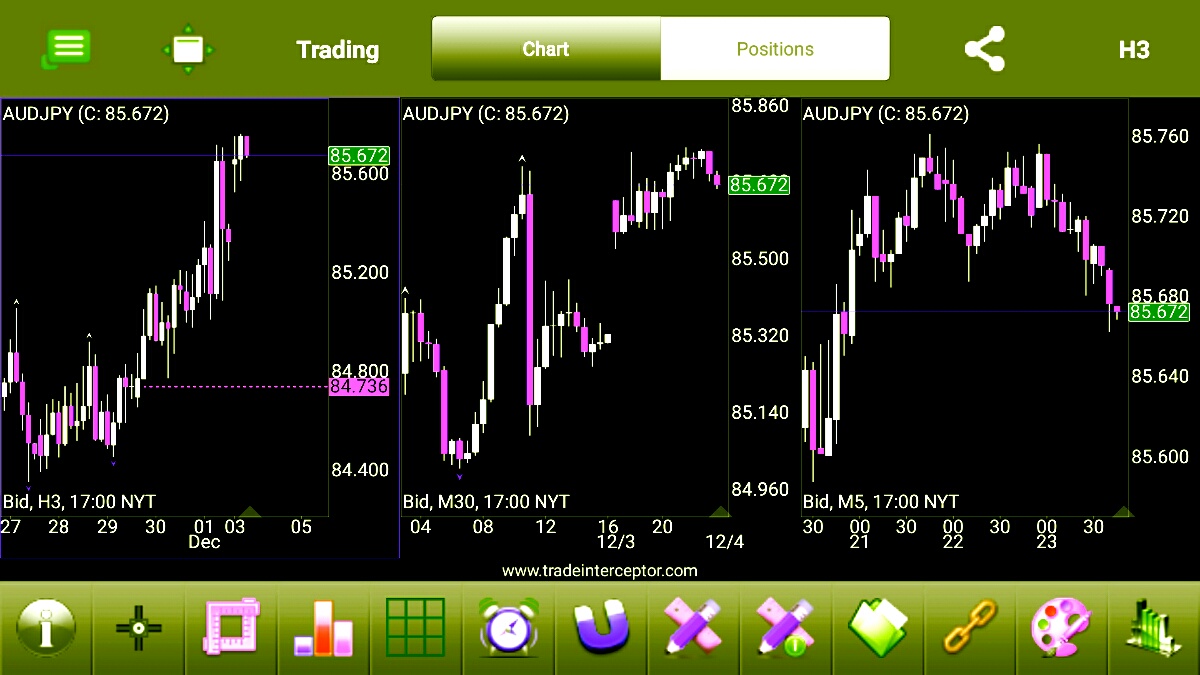Open the green grid layout tool

tap(415, 628)
